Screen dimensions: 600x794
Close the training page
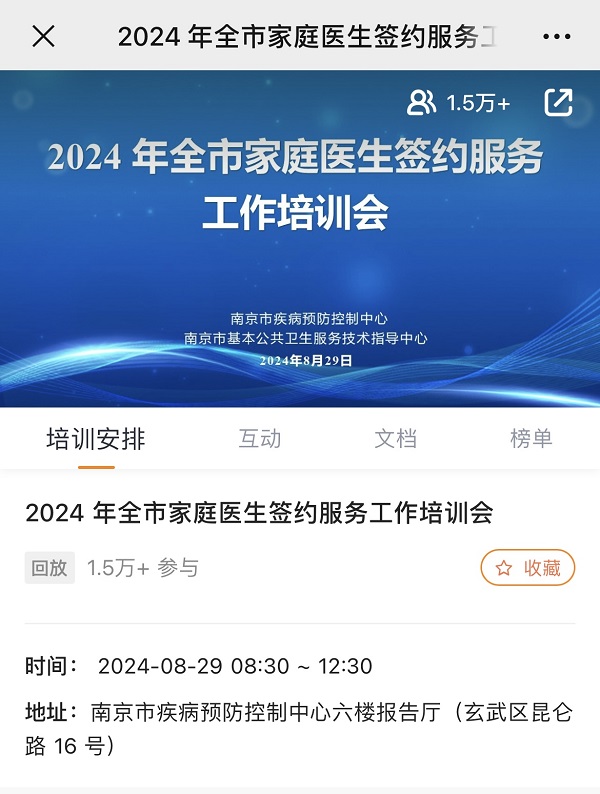point(43,37)
